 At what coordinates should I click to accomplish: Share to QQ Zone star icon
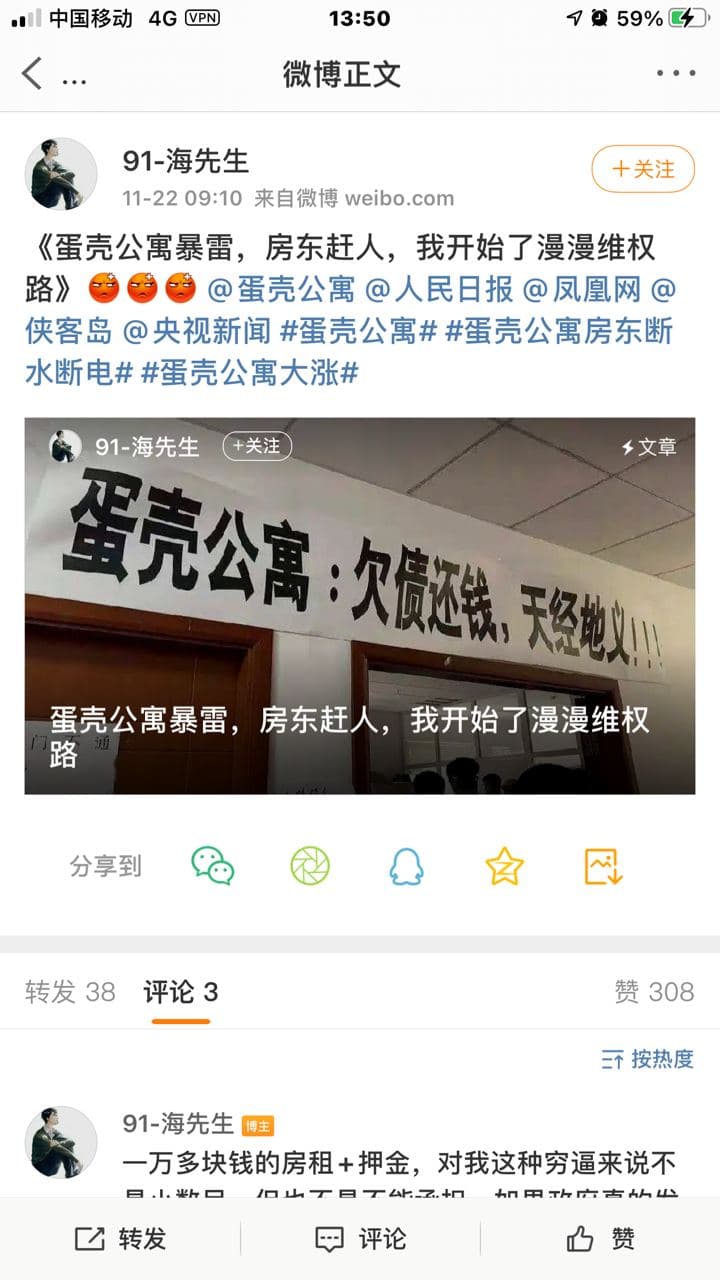(505, 866)
